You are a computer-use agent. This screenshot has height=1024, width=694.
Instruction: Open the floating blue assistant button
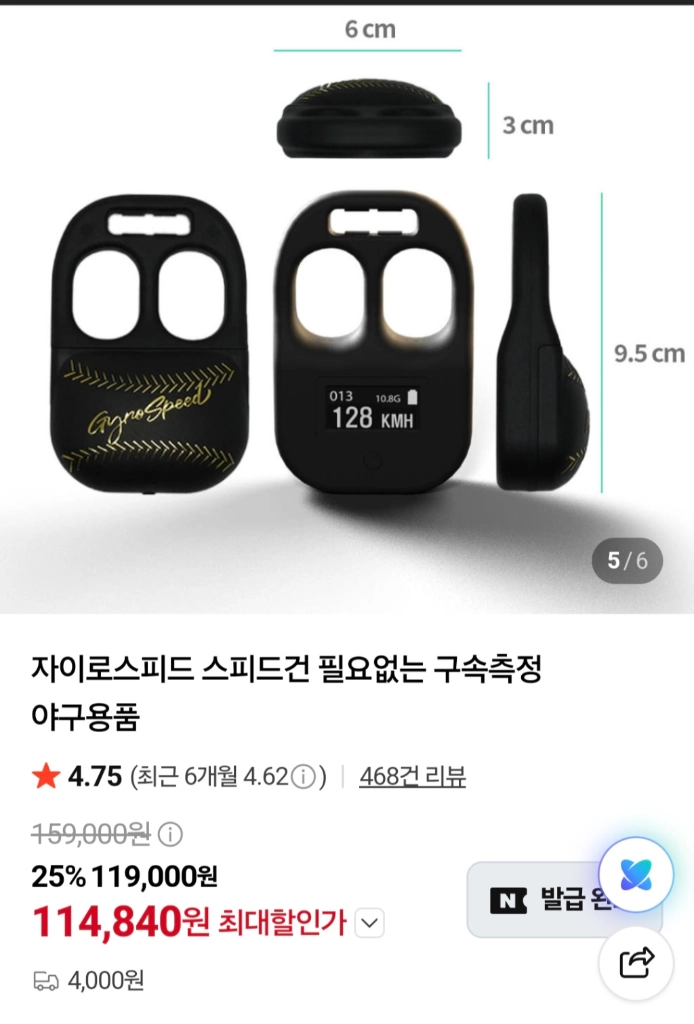point(636,875)
